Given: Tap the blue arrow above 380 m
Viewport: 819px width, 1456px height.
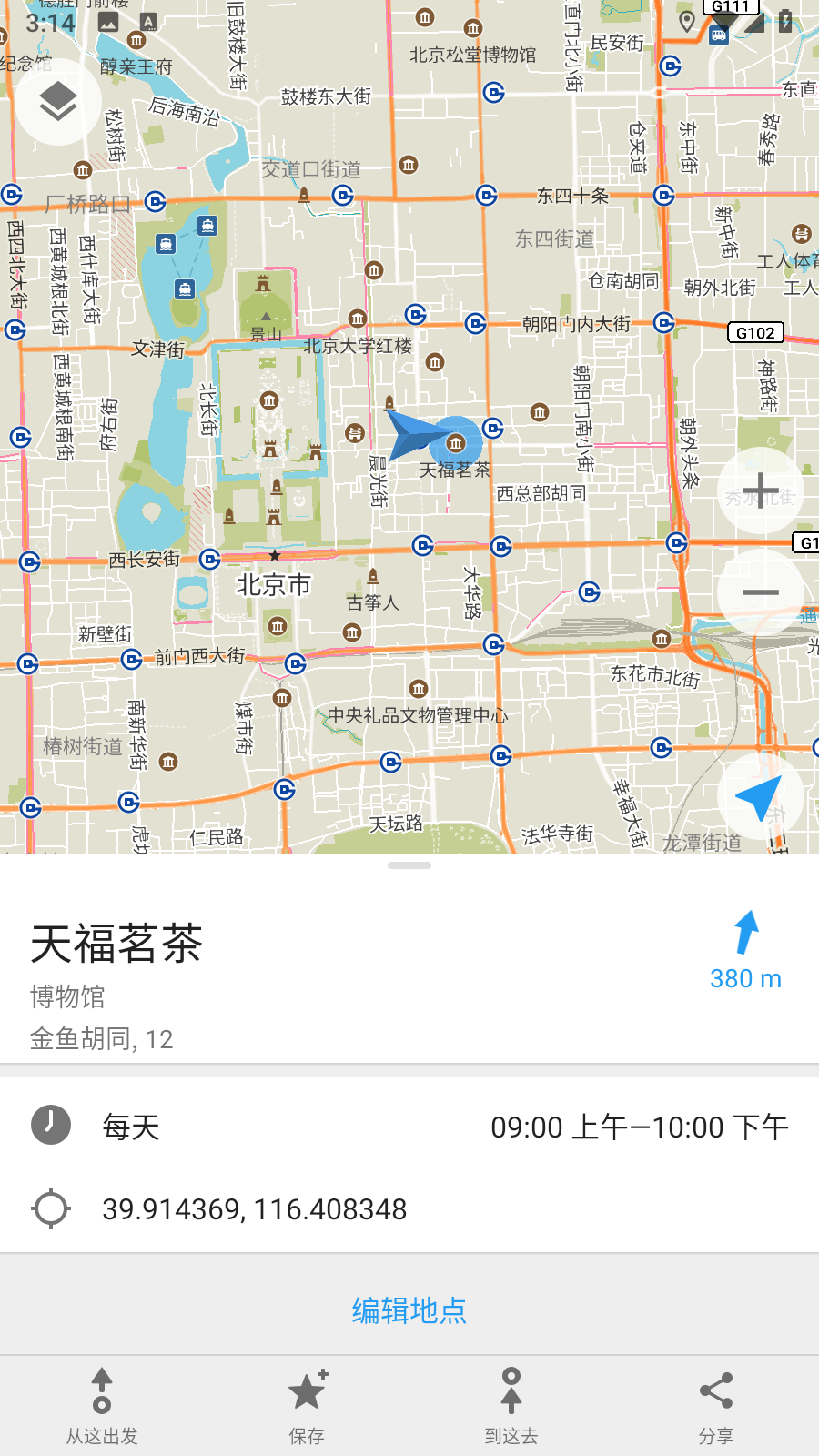Looking at the screenshot, I should click(745, 930).
